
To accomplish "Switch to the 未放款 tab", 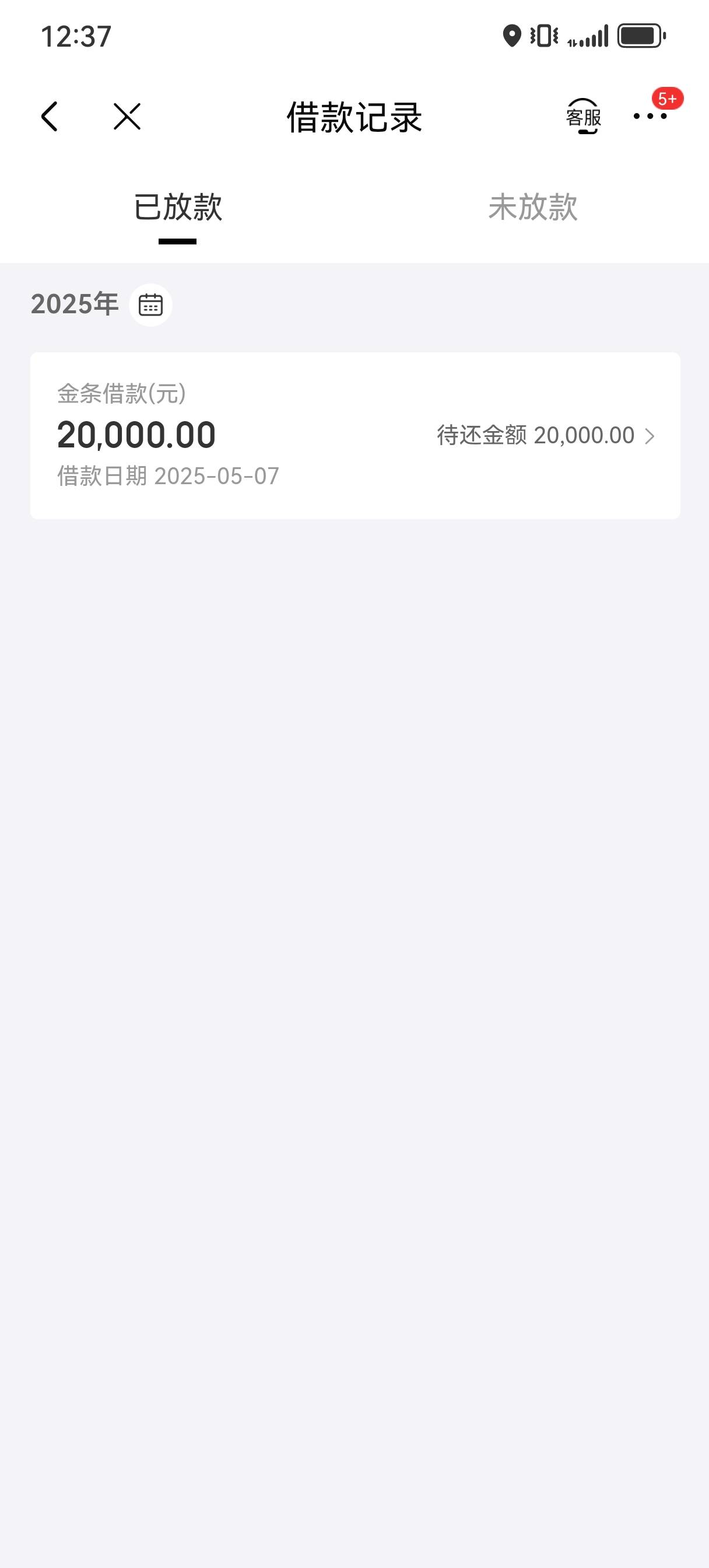I will coord(532,208).
